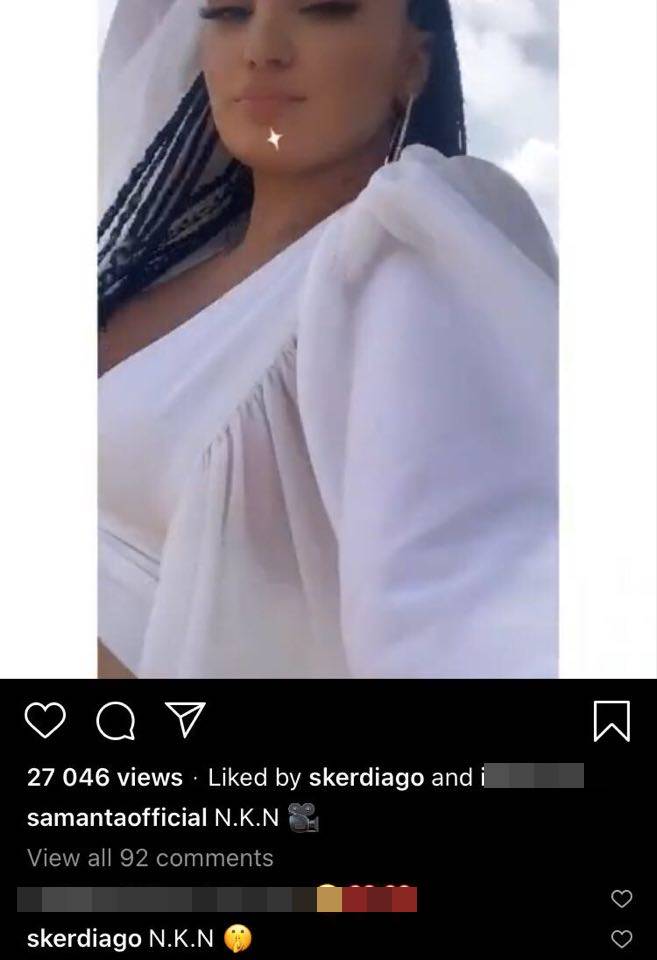This screenshot has height=960, width=657.
Task: Like skerdiago's N.K.N comment
Action: click(x=621, y=939)
